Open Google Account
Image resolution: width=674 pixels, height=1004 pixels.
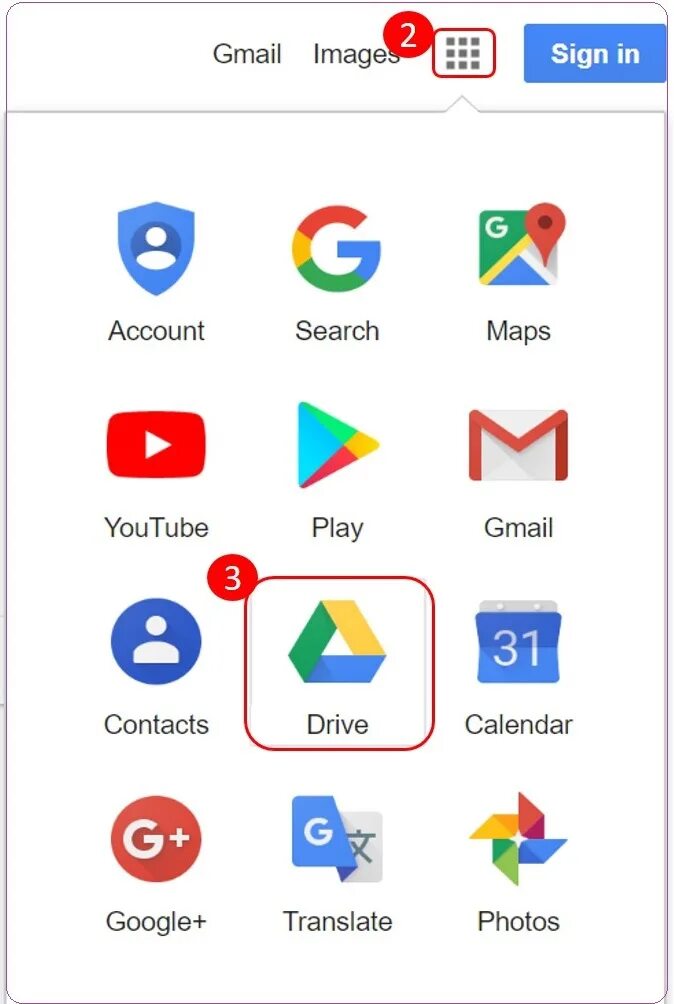[x=156, y=270]
